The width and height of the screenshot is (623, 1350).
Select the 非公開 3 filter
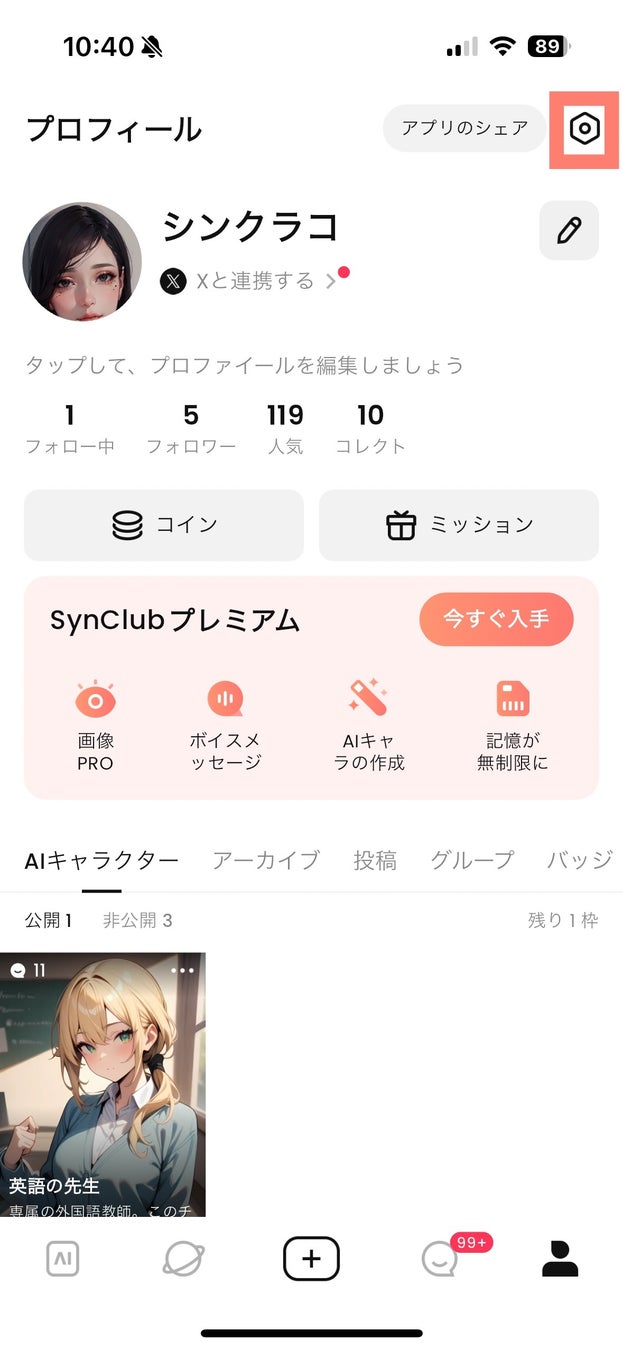pyautogui.click(x=138, y=920)
